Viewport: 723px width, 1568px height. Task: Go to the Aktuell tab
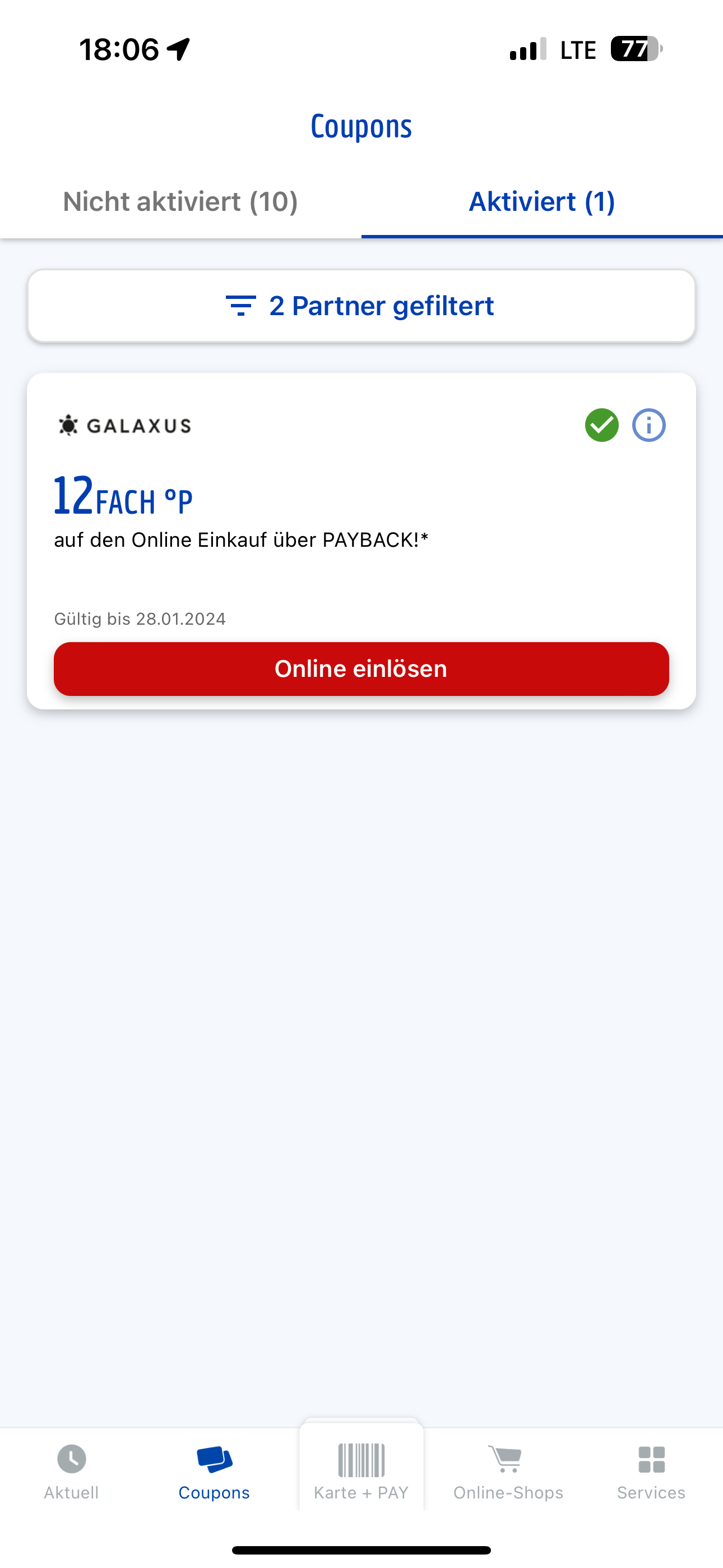pos(71,1472)
